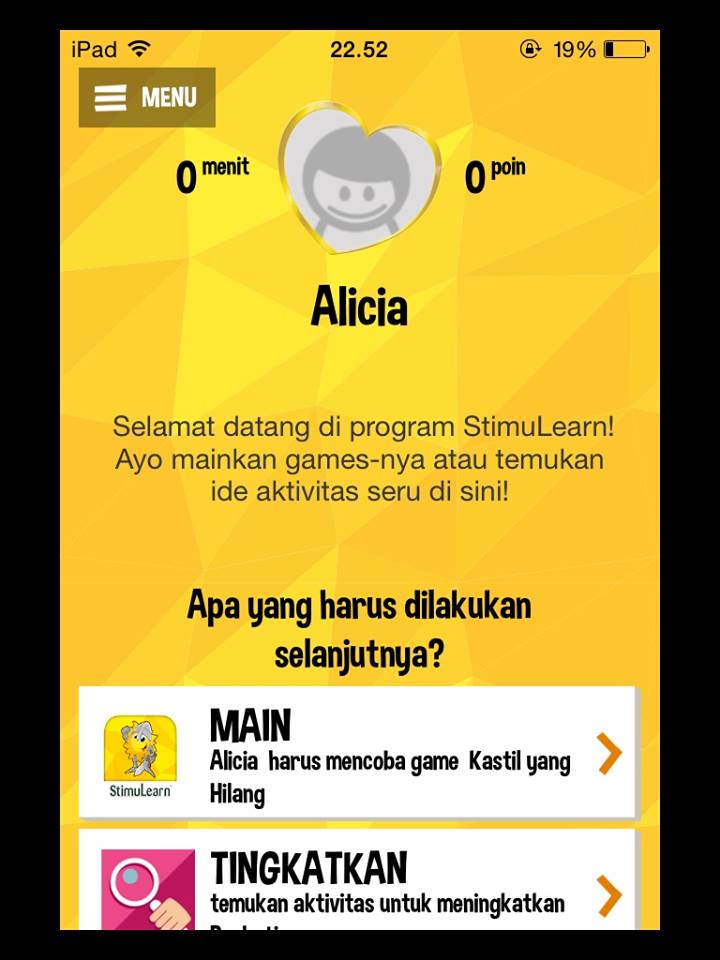The width and height of the screenshot is (720, 960).
Task: Open the MAIN card for Kastil yang Hilang
Action: [358, 753]
